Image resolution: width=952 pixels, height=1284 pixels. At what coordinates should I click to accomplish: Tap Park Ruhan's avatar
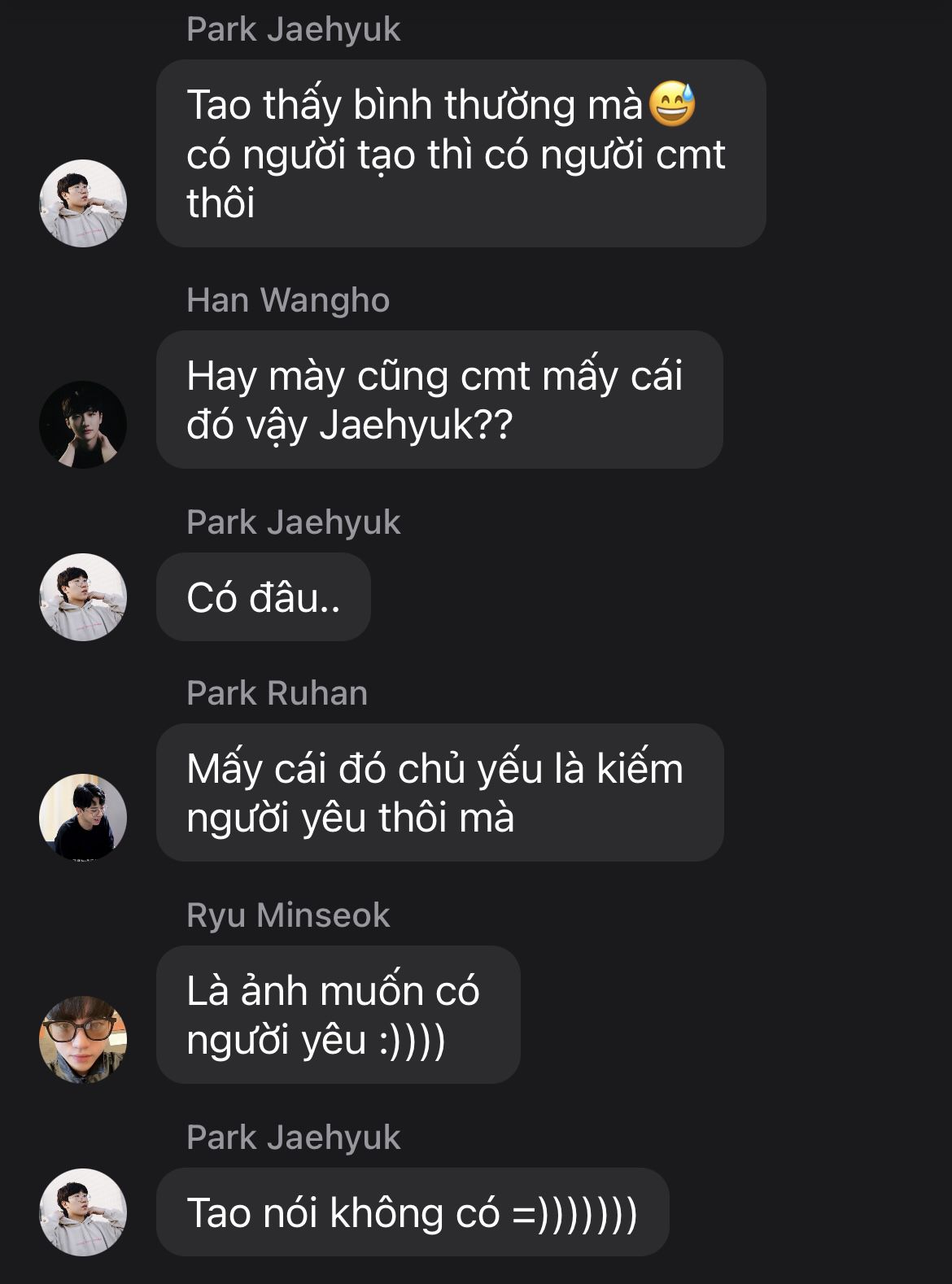click(x=83, y=817)
